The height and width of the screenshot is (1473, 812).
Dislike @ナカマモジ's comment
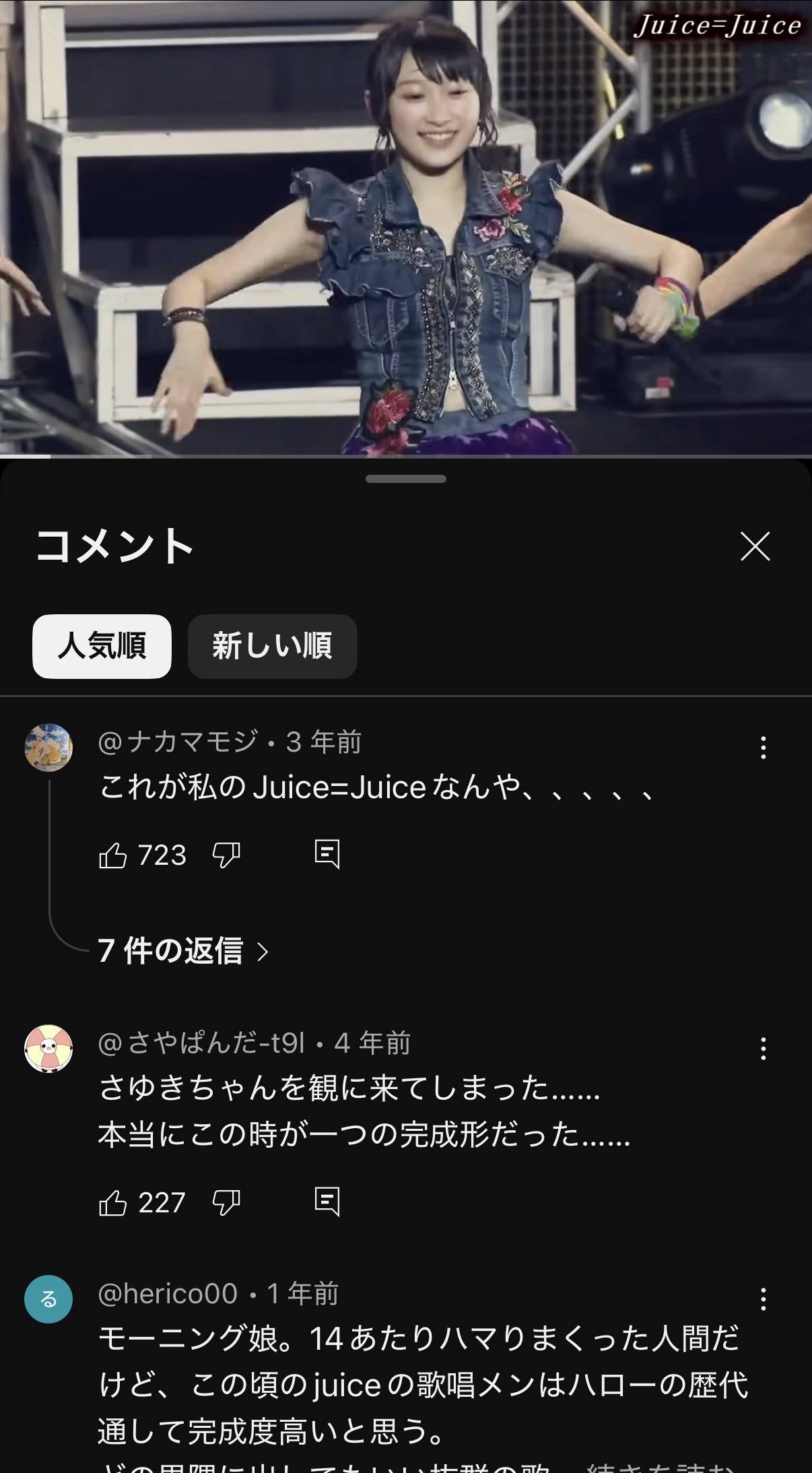pos(226,855)
